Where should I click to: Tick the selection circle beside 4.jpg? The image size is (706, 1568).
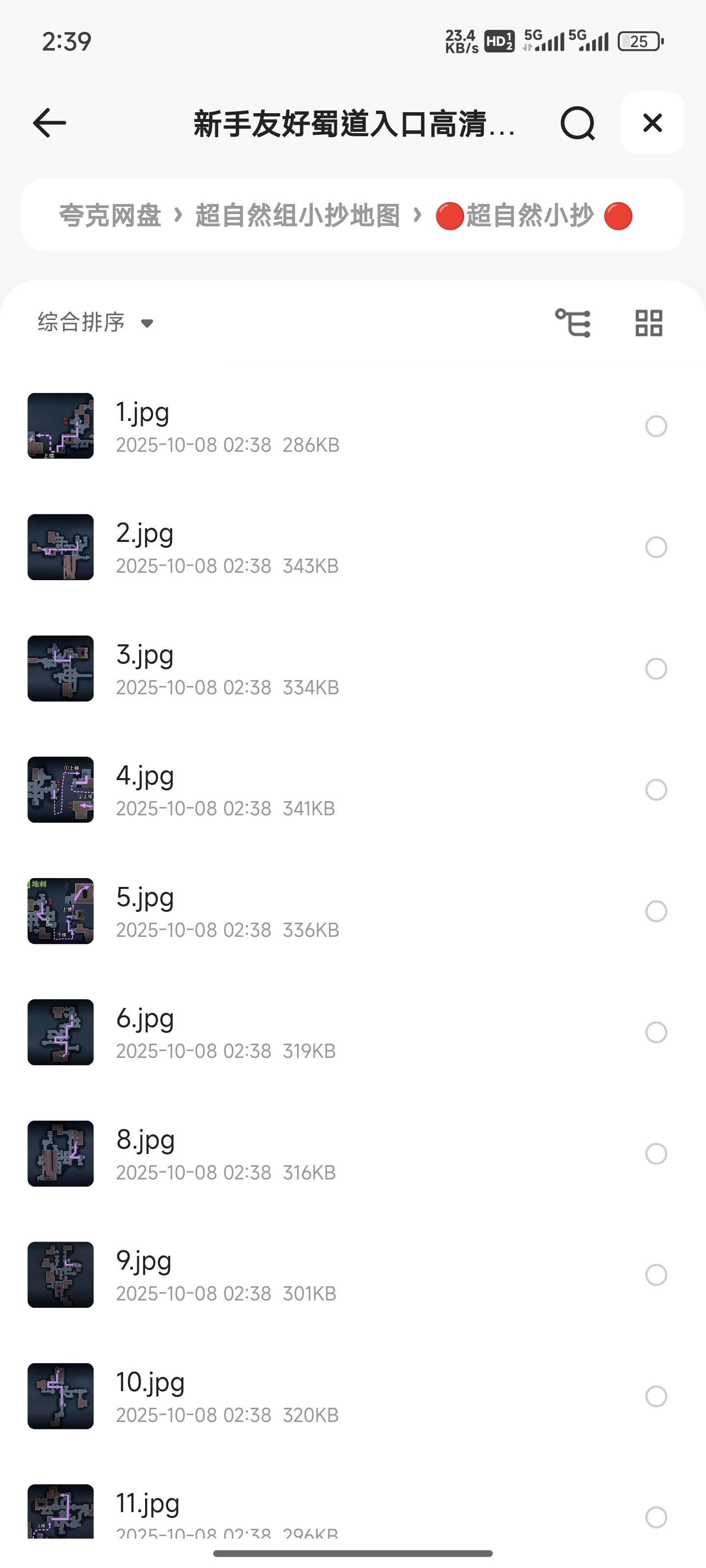click(x=656, y=790)
